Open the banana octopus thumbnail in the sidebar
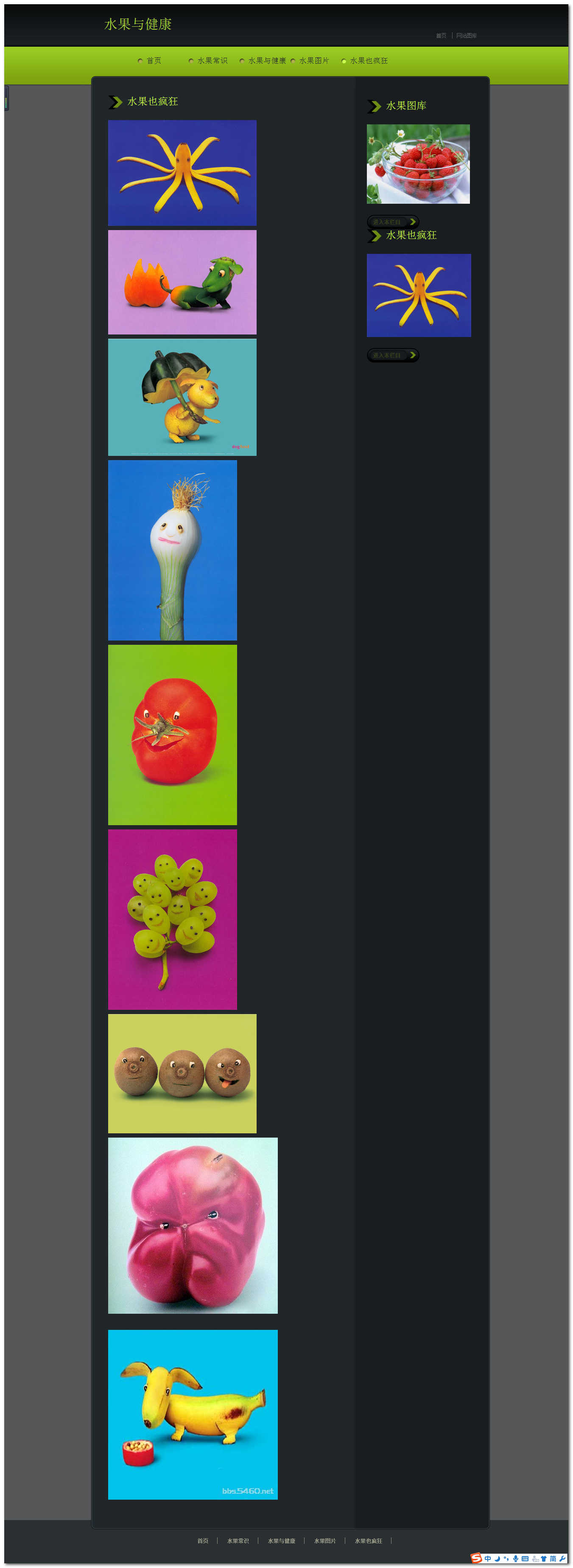Viewport: 573px width, 1568px height. pos(419,295)
